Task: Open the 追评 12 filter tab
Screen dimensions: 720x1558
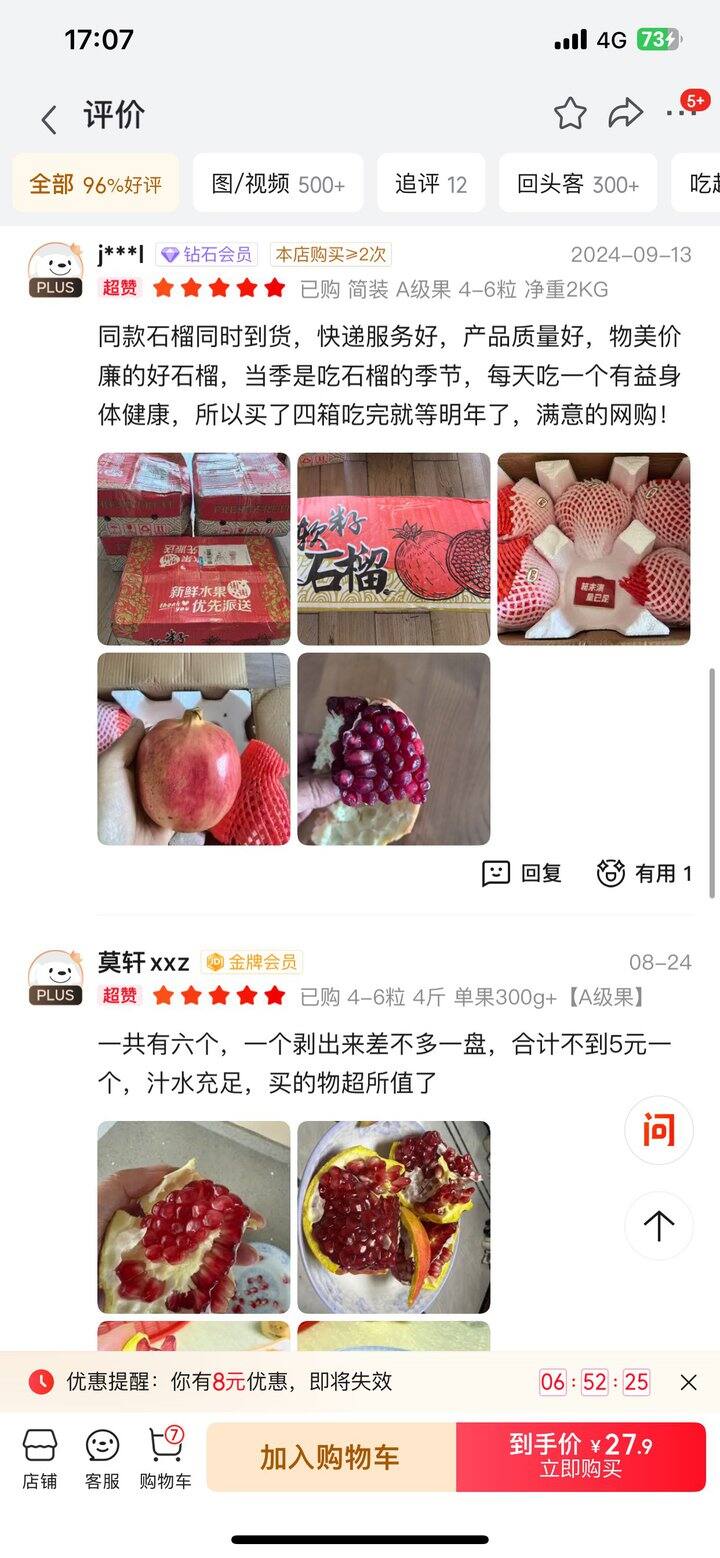Action: (x=431, y=183)
